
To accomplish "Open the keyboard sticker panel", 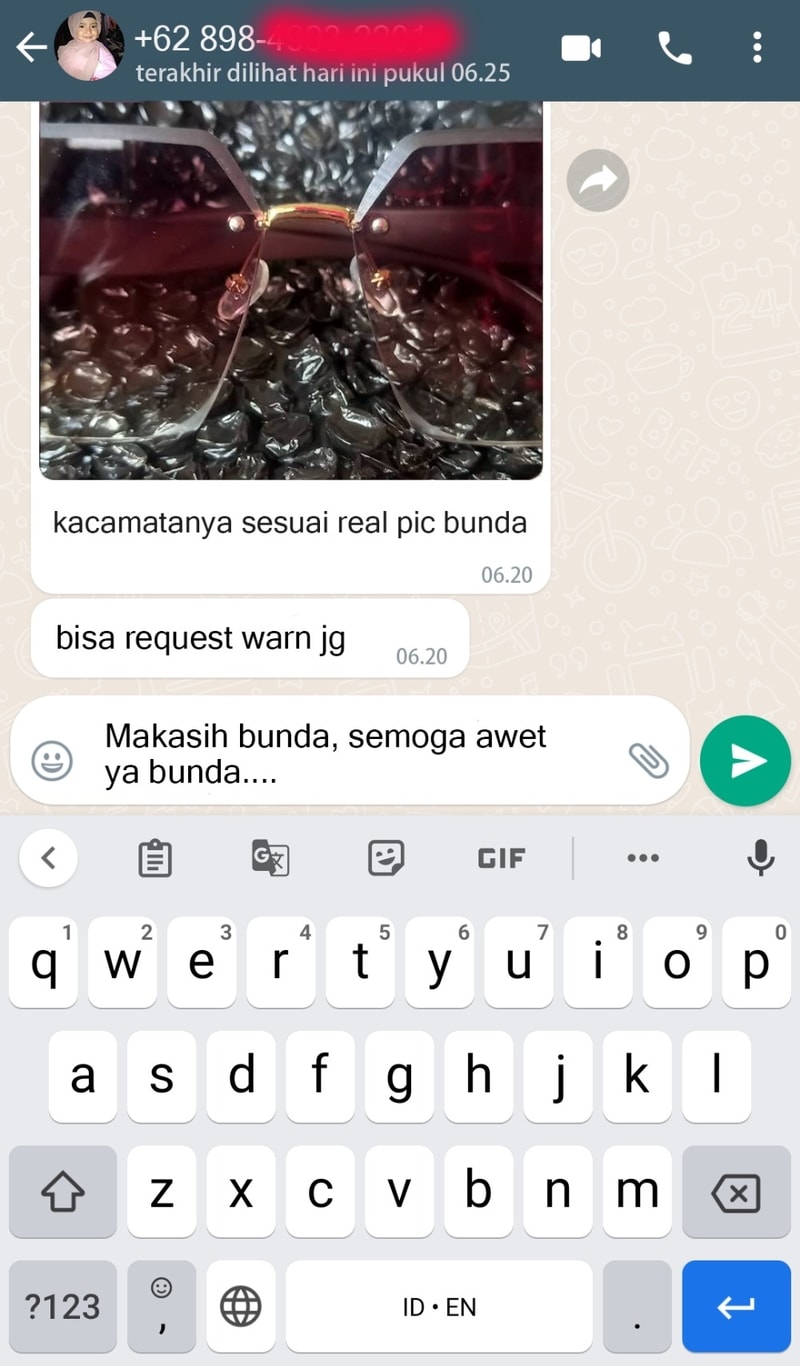I will tap(386, 858).
